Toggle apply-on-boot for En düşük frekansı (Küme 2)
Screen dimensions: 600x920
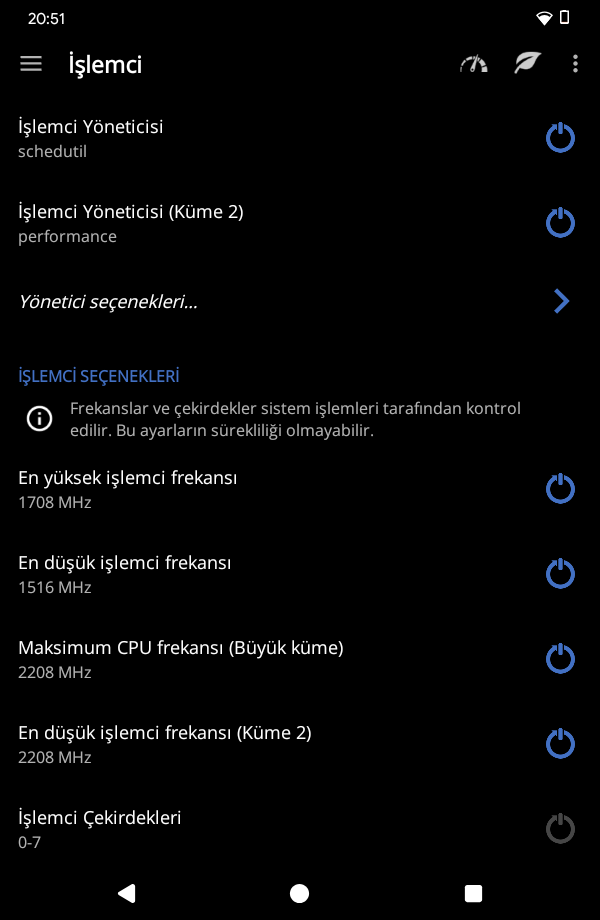[560, 744]
